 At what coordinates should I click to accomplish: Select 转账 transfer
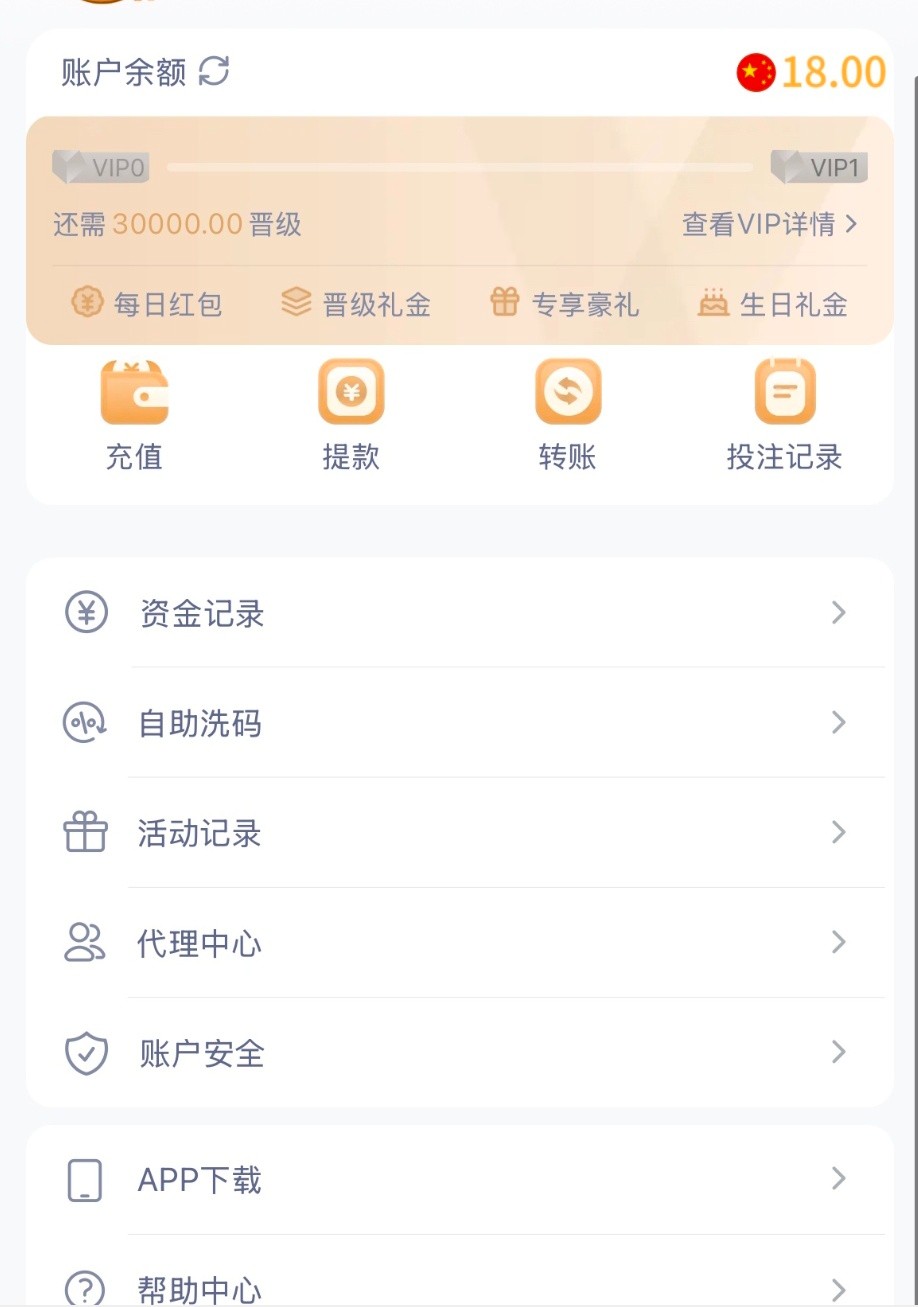(x=567, y=415)
